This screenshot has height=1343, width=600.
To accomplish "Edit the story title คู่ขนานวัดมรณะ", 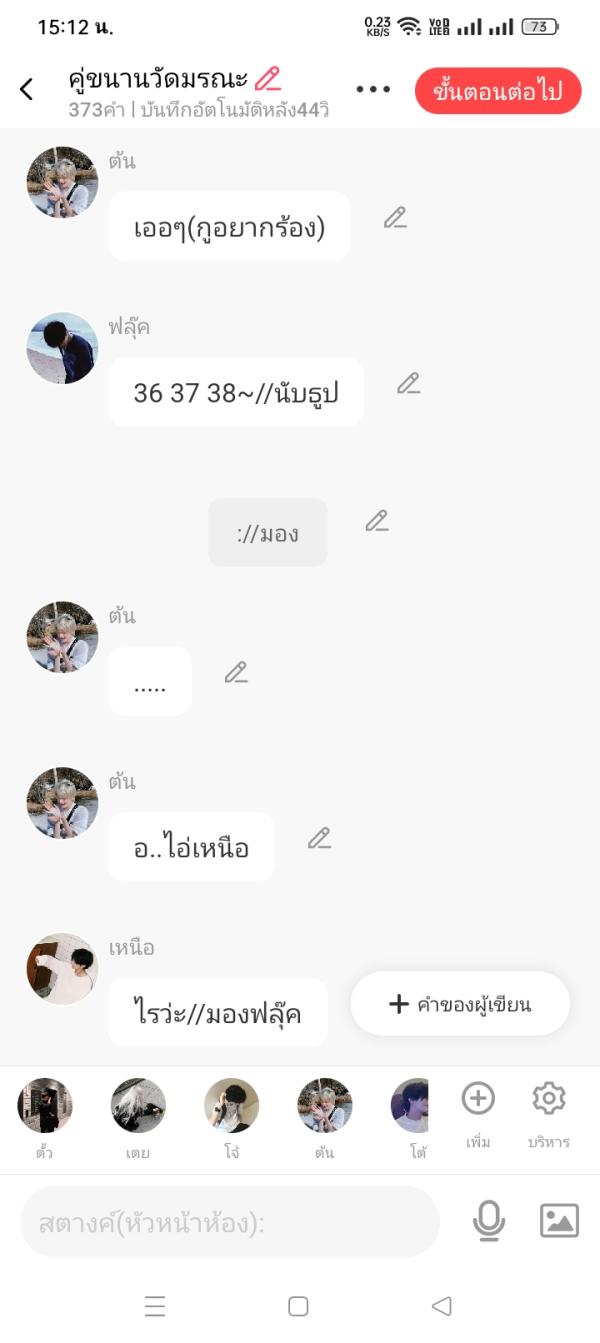I will click(x=268, y=78).
